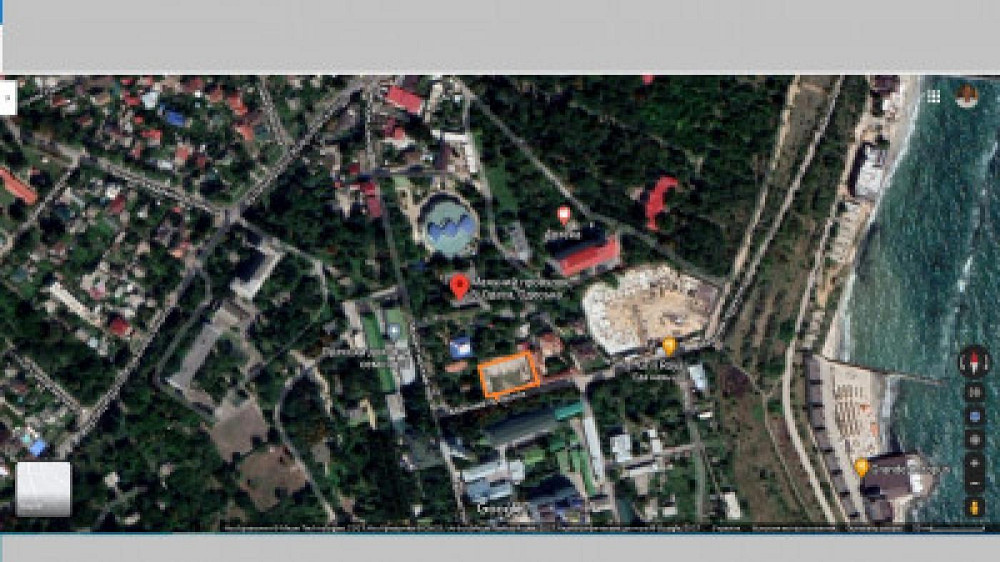Open Street View with the pegman
1000x562 pixels.
[974, 507]
